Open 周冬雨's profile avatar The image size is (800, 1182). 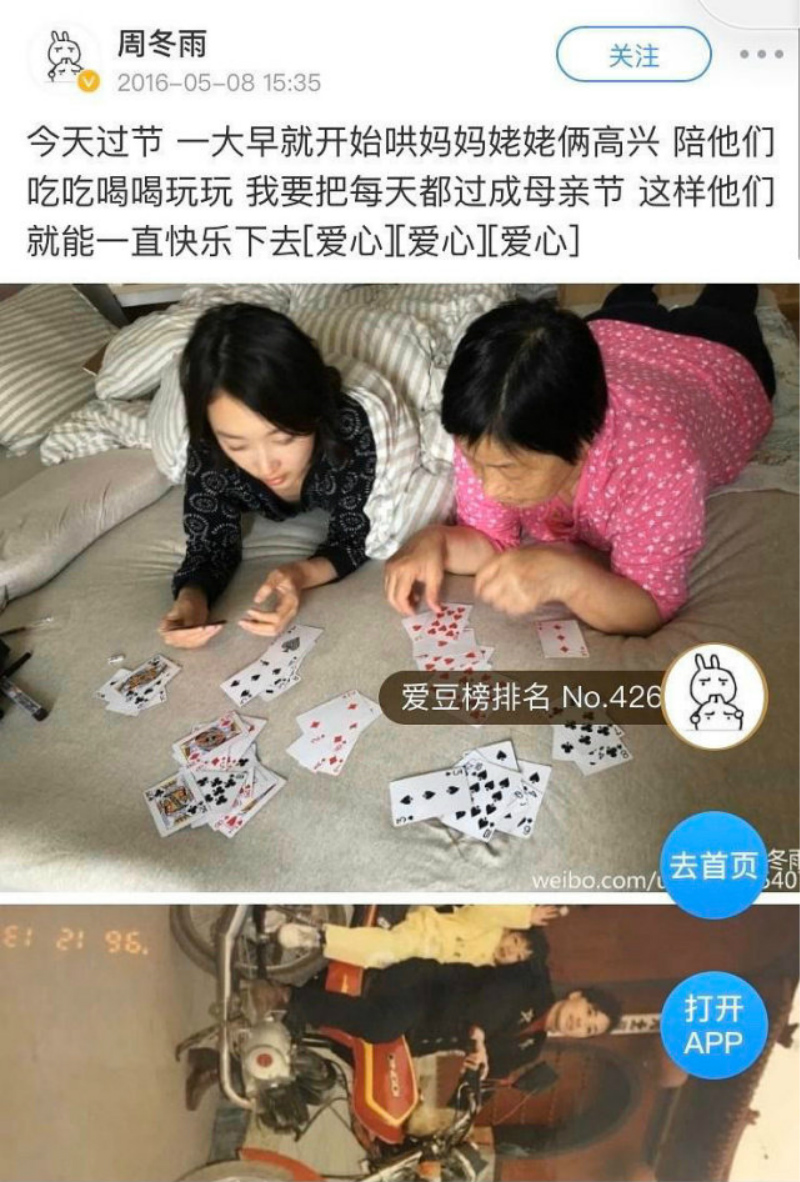[x=64, y=60]
